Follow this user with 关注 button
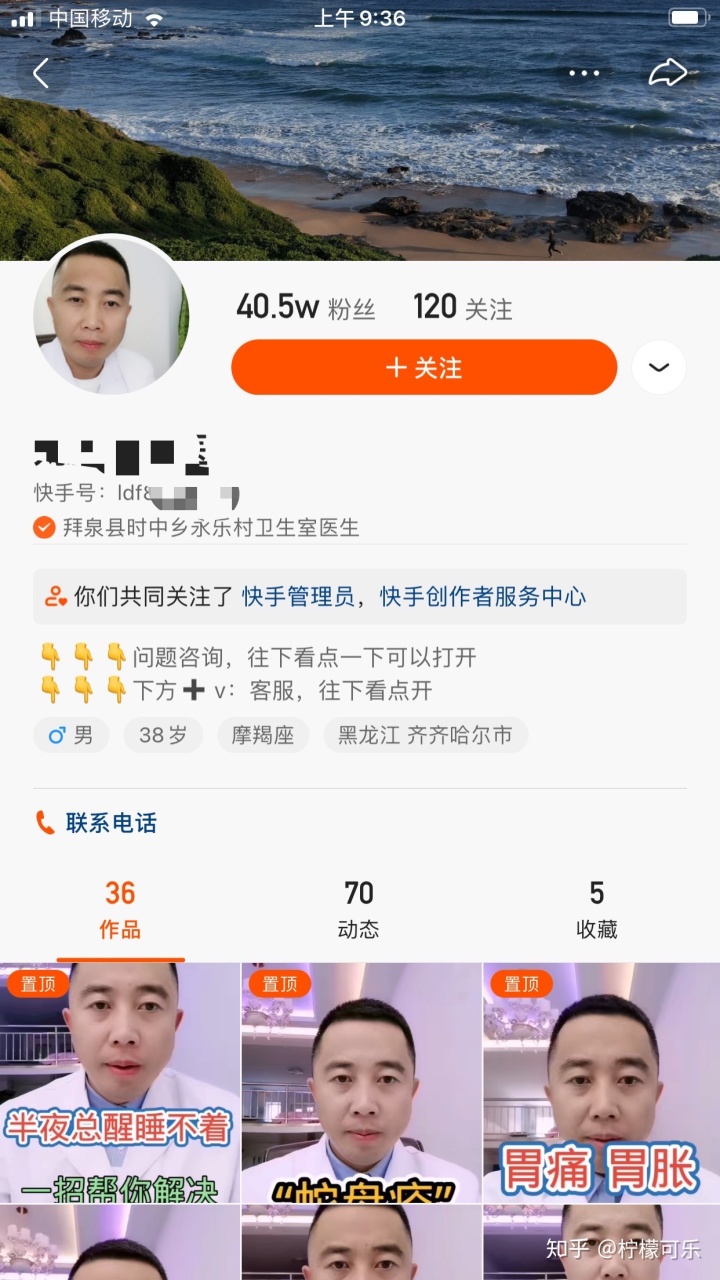720x1280 pixels. (x=424, y=367)
